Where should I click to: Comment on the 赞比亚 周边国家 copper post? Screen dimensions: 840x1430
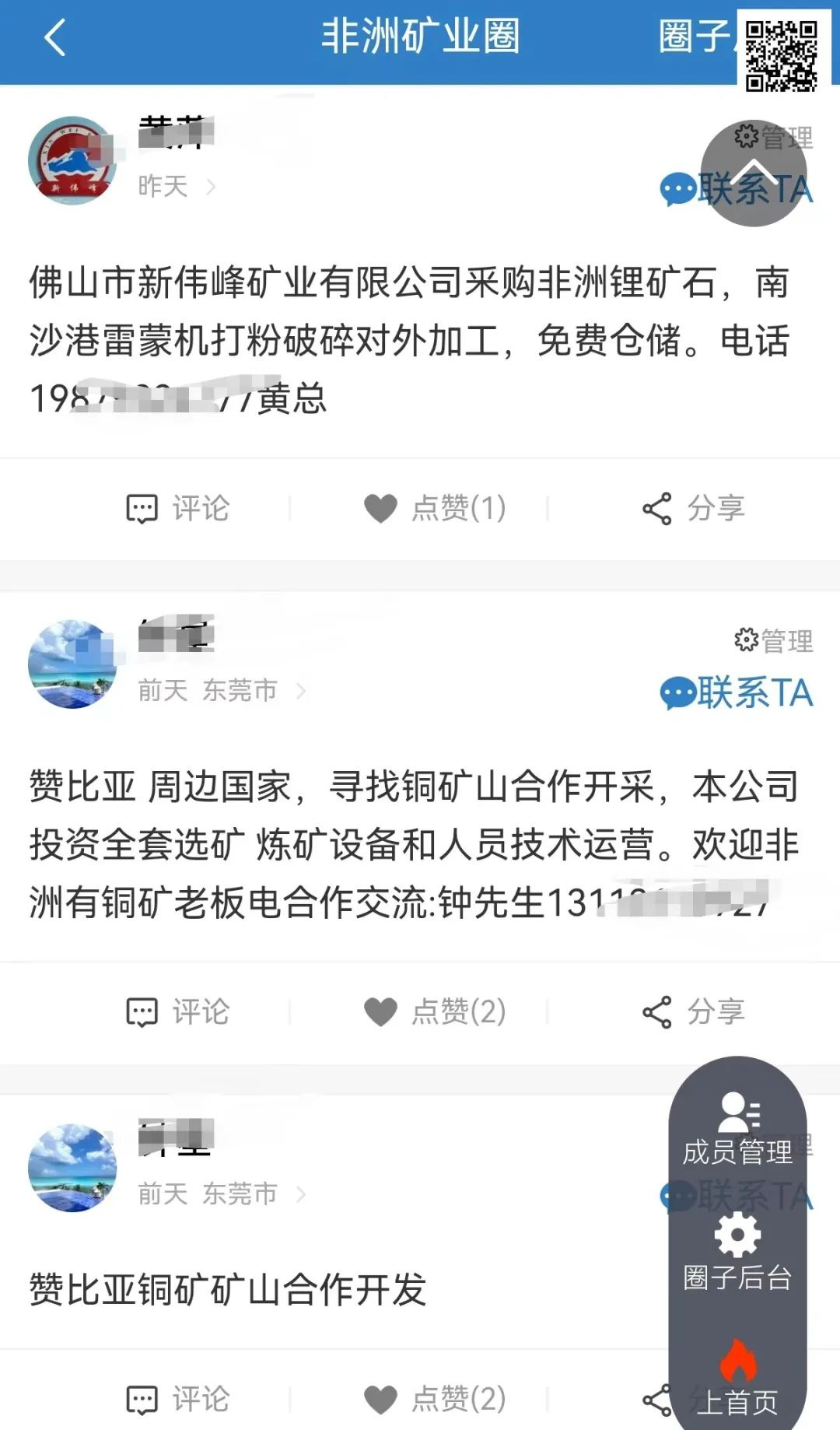[178, 1012]
